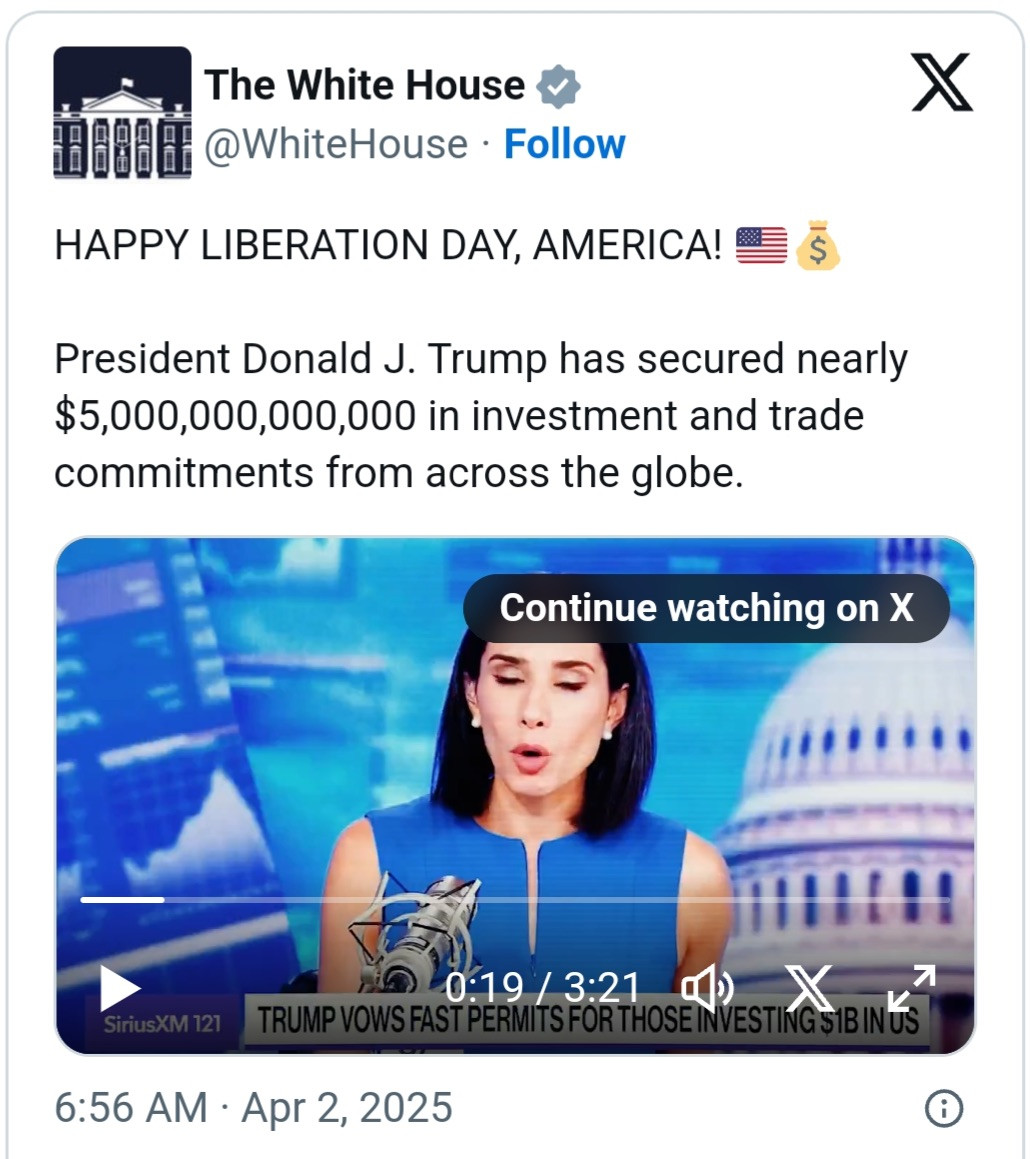Screen dimensions: 1030x1159
Task: Expand the video to fullscreen
Action: [x=911, y=988]
